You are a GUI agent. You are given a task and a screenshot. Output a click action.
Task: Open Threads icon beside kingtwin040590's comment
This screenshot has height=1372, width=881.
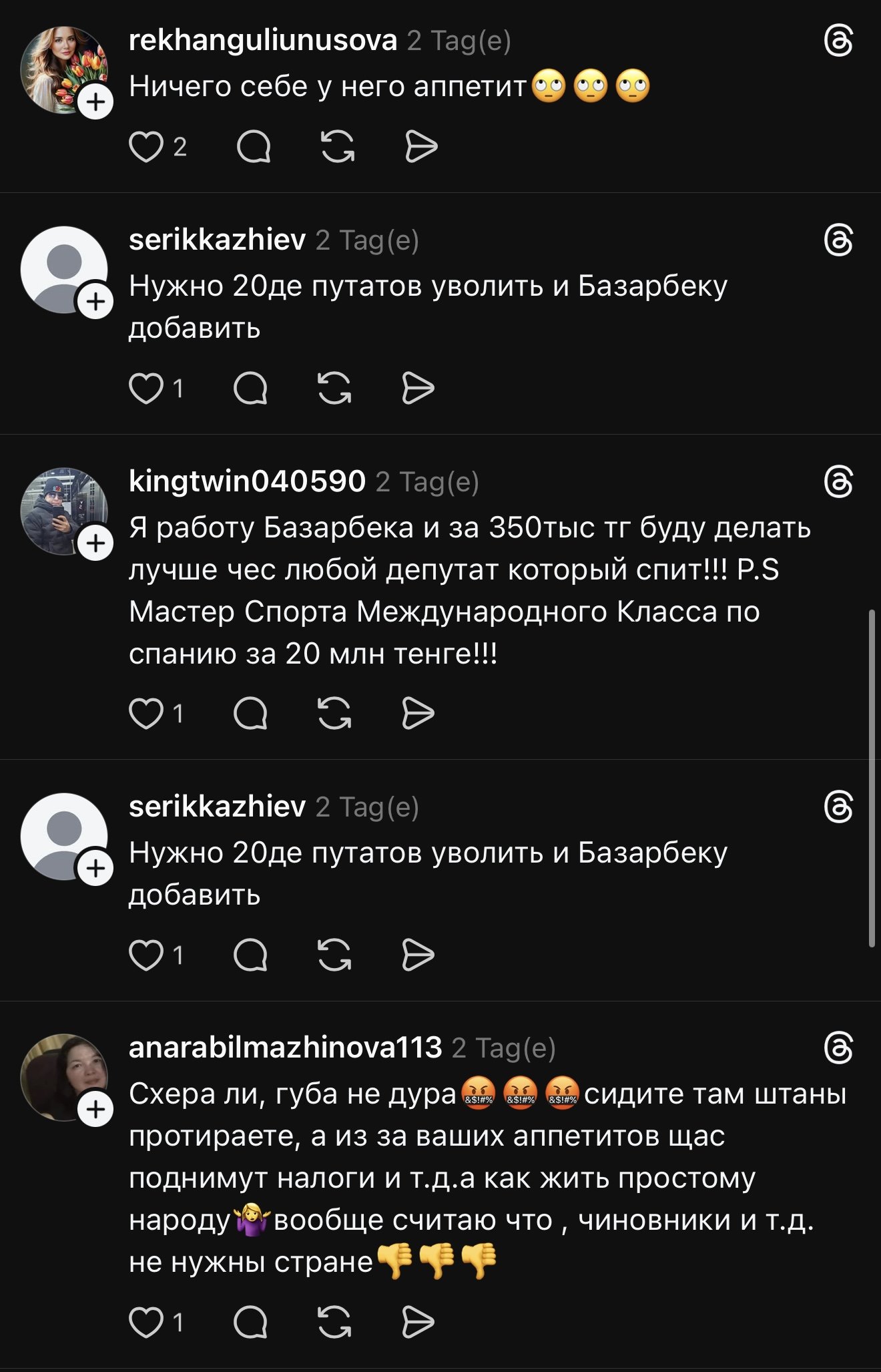(838, 482)
